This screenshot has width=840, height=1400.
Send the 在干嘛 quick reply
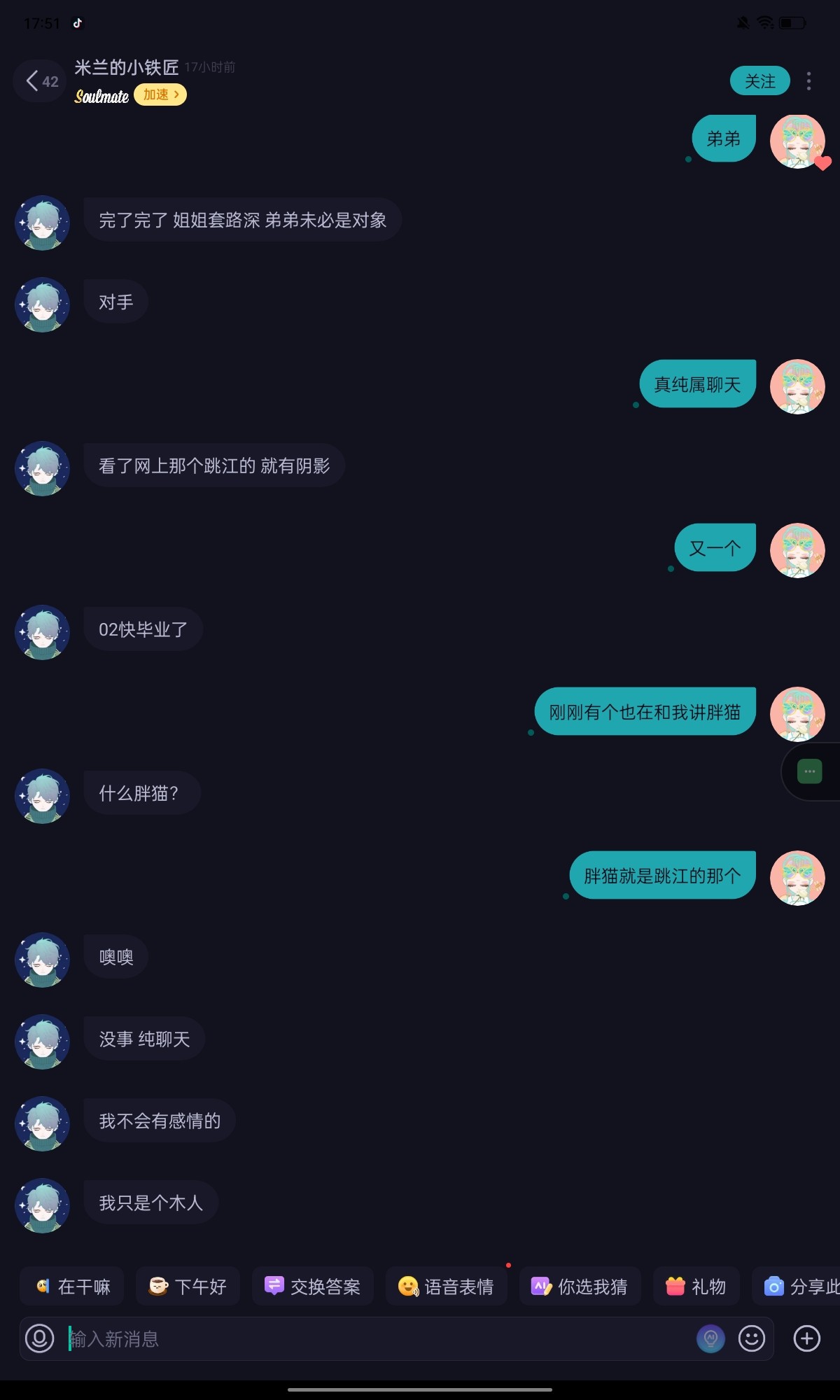[x=72, y=1287]
